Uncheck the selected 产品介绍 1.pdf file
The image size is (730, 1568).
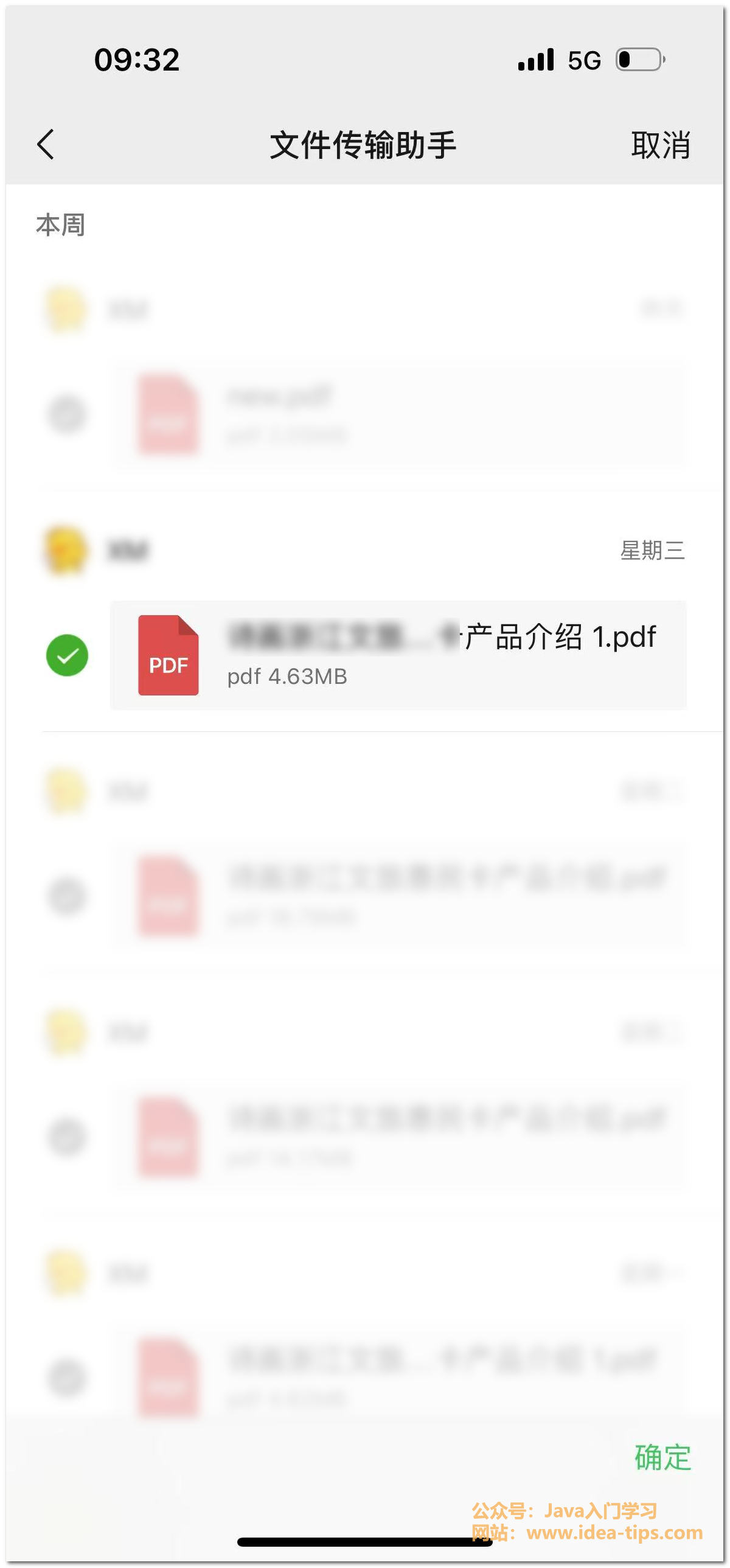coord(67,655)
